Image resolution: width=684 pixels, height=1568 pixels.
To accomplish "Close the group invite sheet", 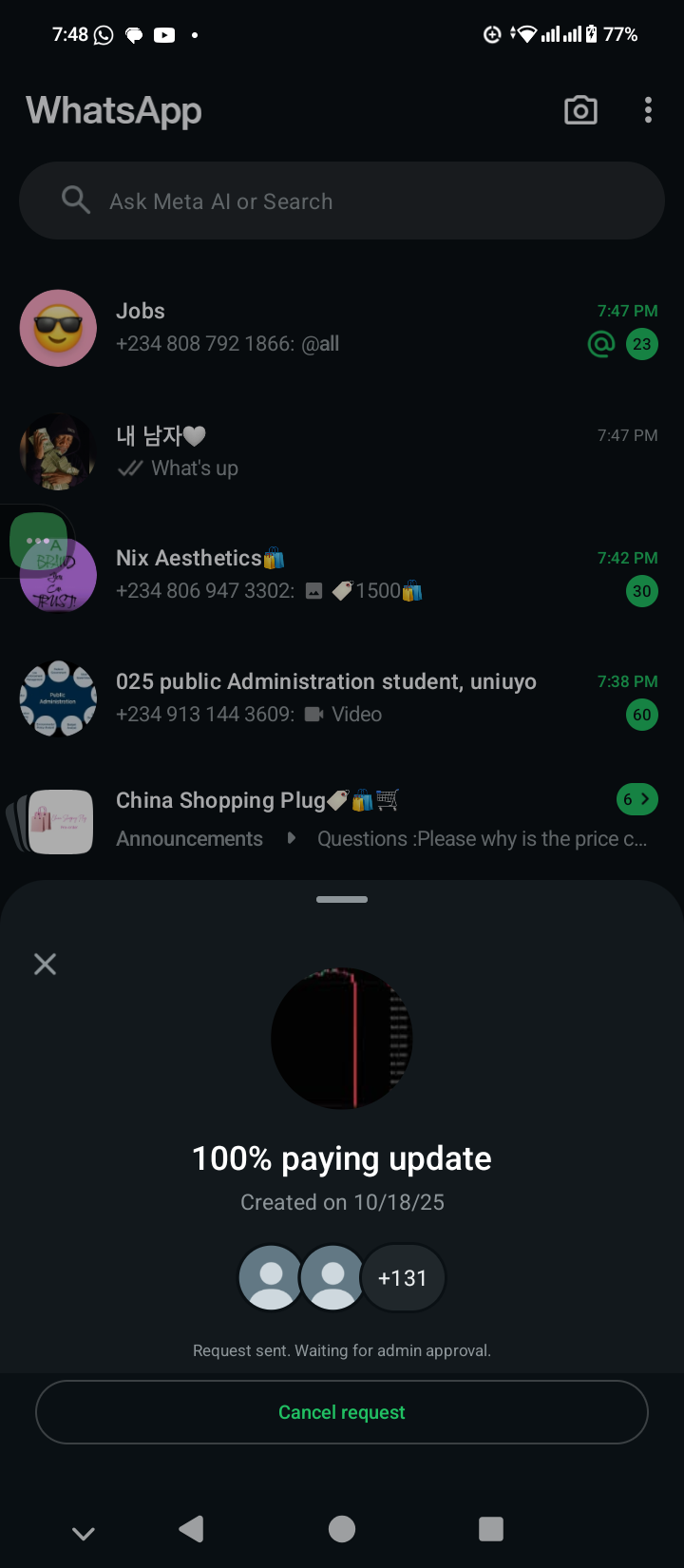I will point(45,965).
